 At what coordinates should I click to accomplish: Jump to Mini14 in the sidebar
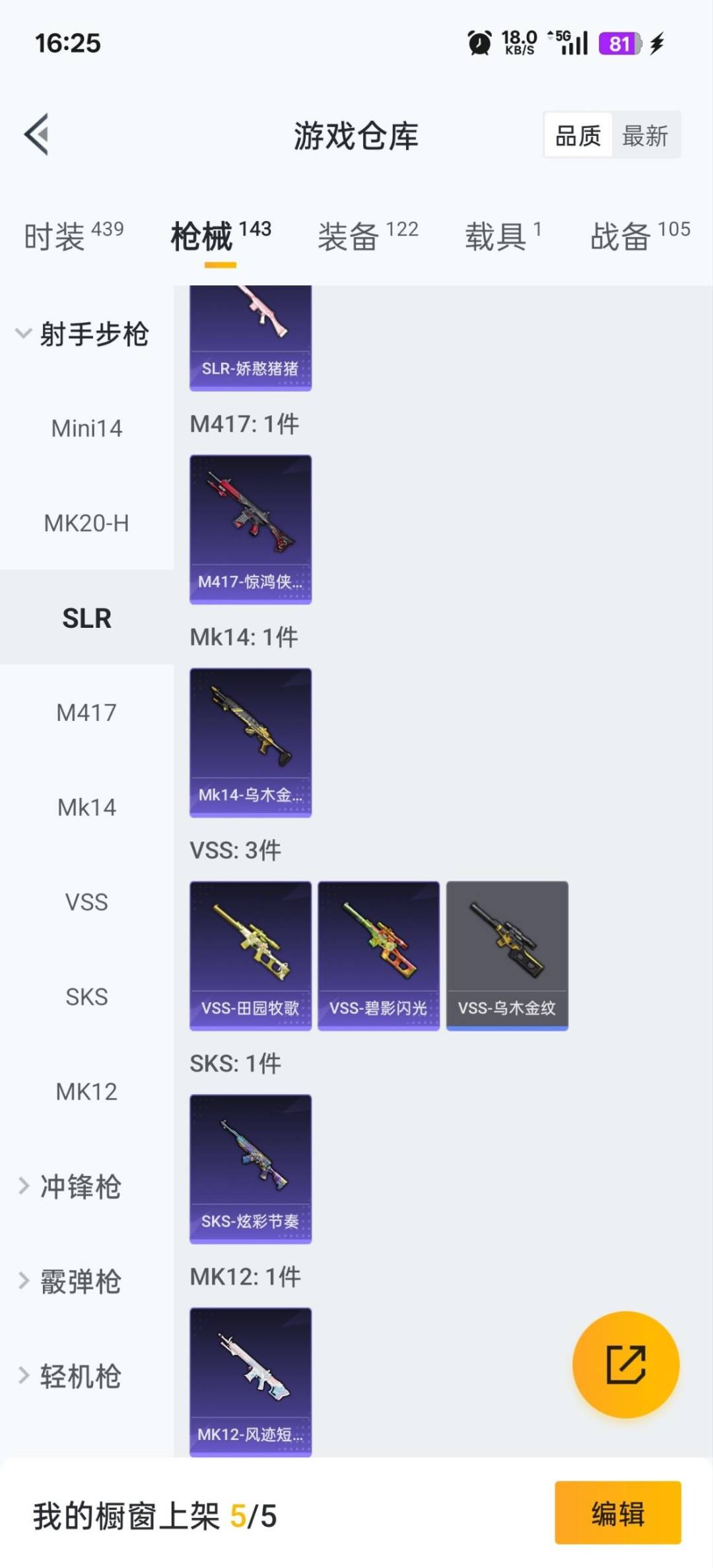[x=86, y=428]
